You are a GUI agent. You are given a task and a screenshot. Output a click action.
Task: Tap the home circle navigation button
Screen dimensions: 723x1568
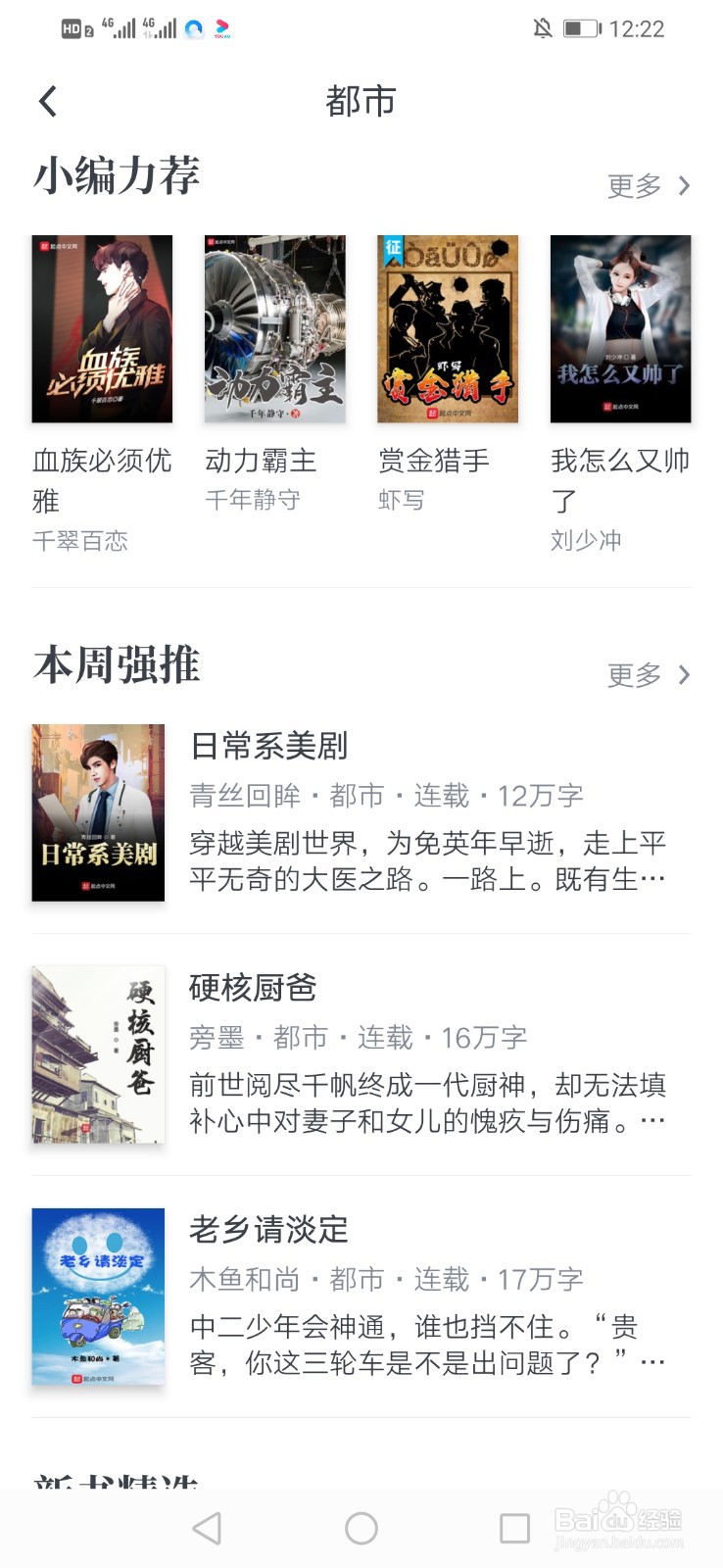(x=361, y=1527)
